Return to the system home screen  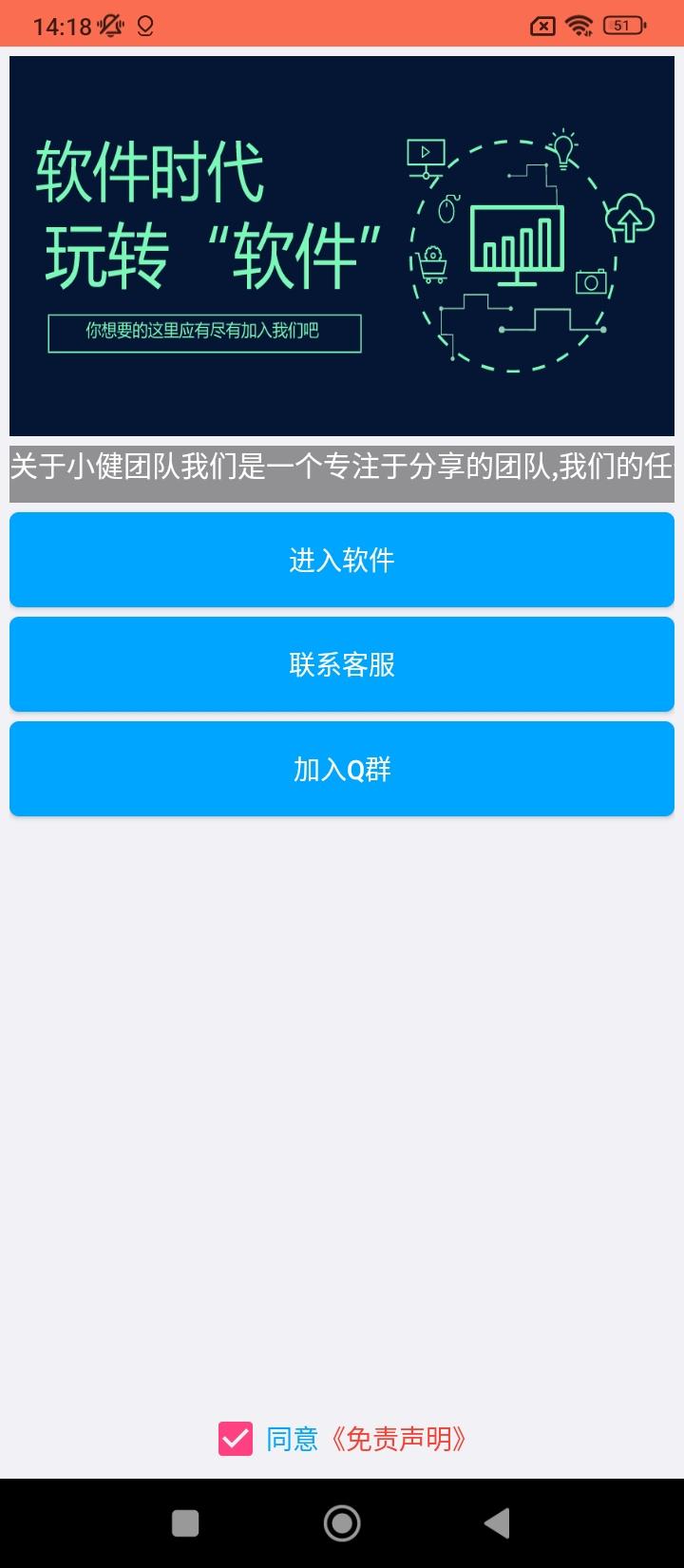pyautogui.click(x=342, y=1523)
